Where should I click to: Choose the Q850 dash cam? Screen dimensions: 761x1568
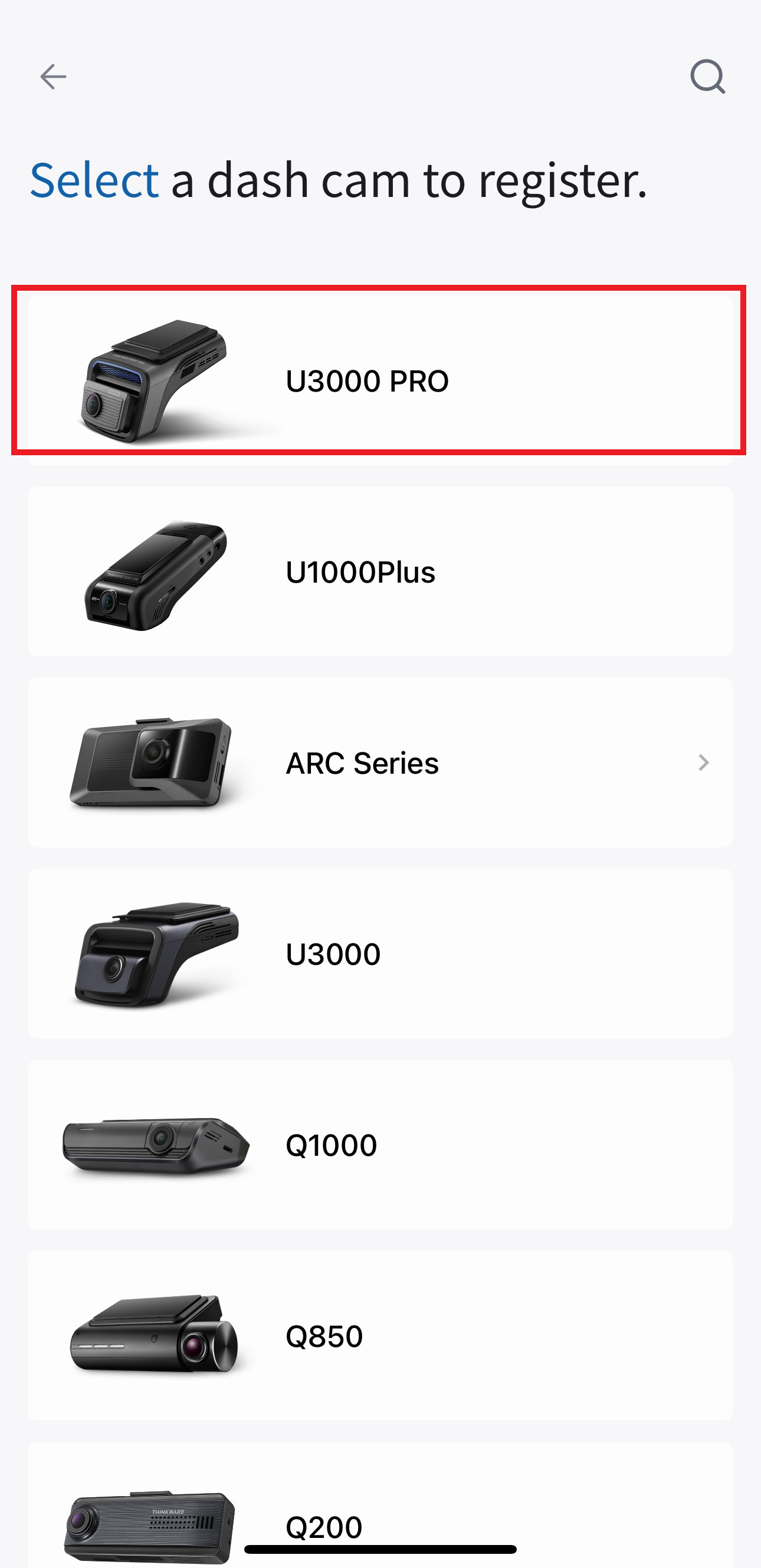pos(380,1336)
